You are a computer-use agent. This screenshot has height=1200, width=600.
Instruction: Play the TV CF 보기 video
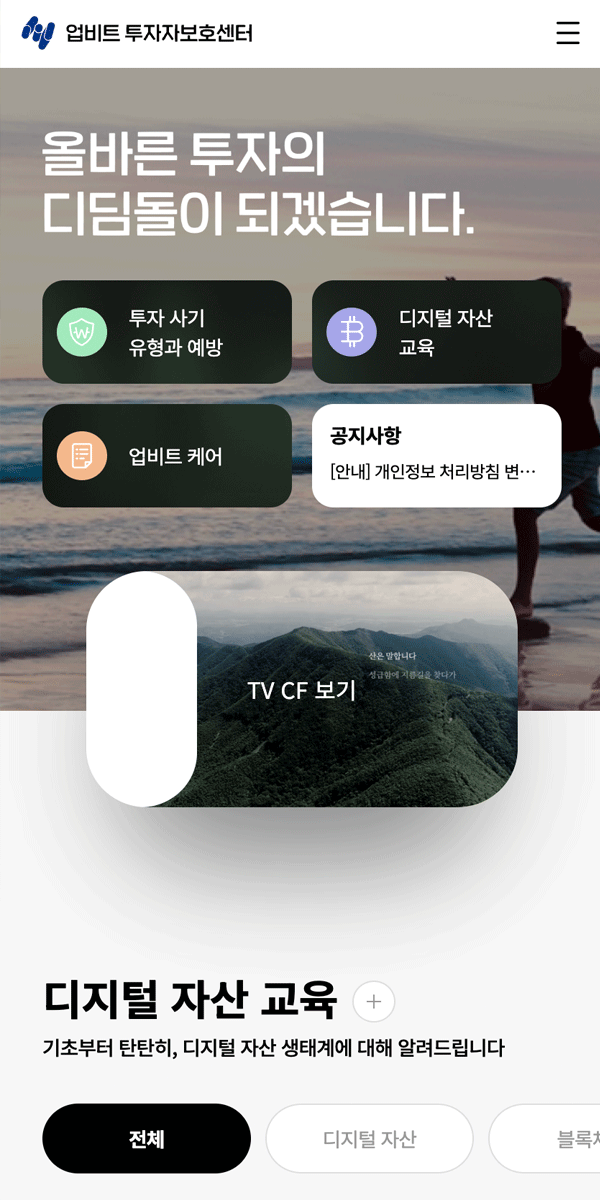tap(302, 690)
